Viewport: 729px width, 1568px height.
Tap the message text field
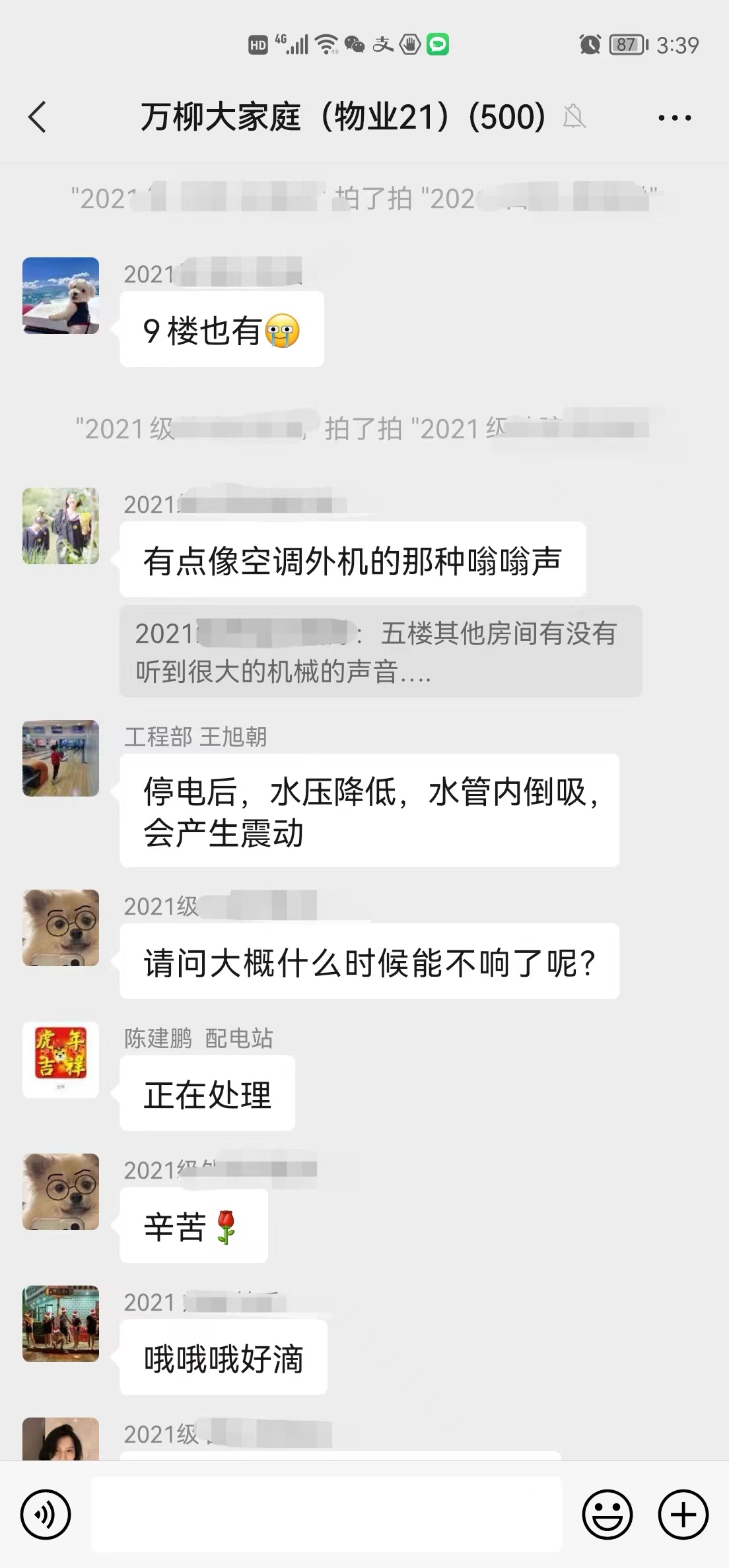pyautogui.click(x=326, y=1515)
